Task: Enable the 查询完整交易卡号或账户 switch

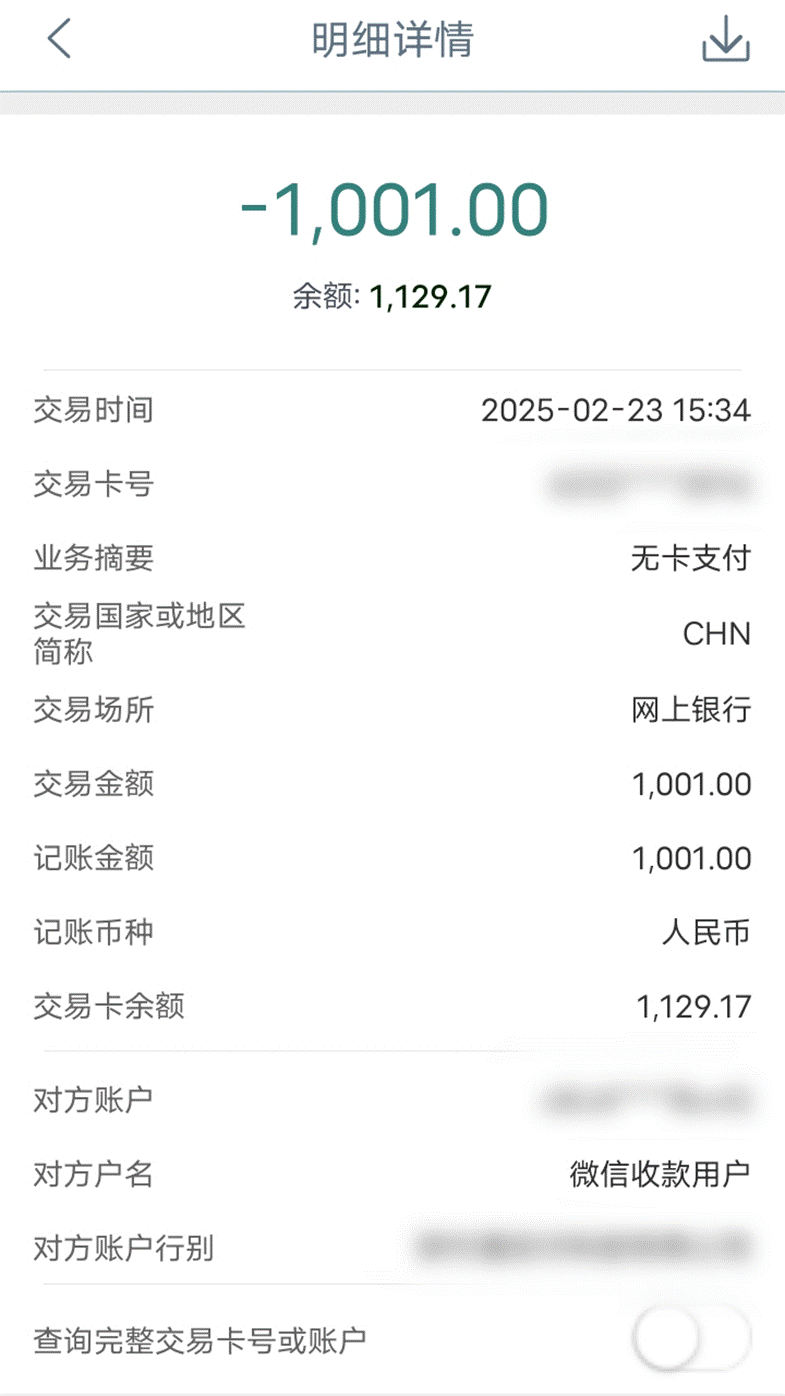Action: click(692, 1338)
